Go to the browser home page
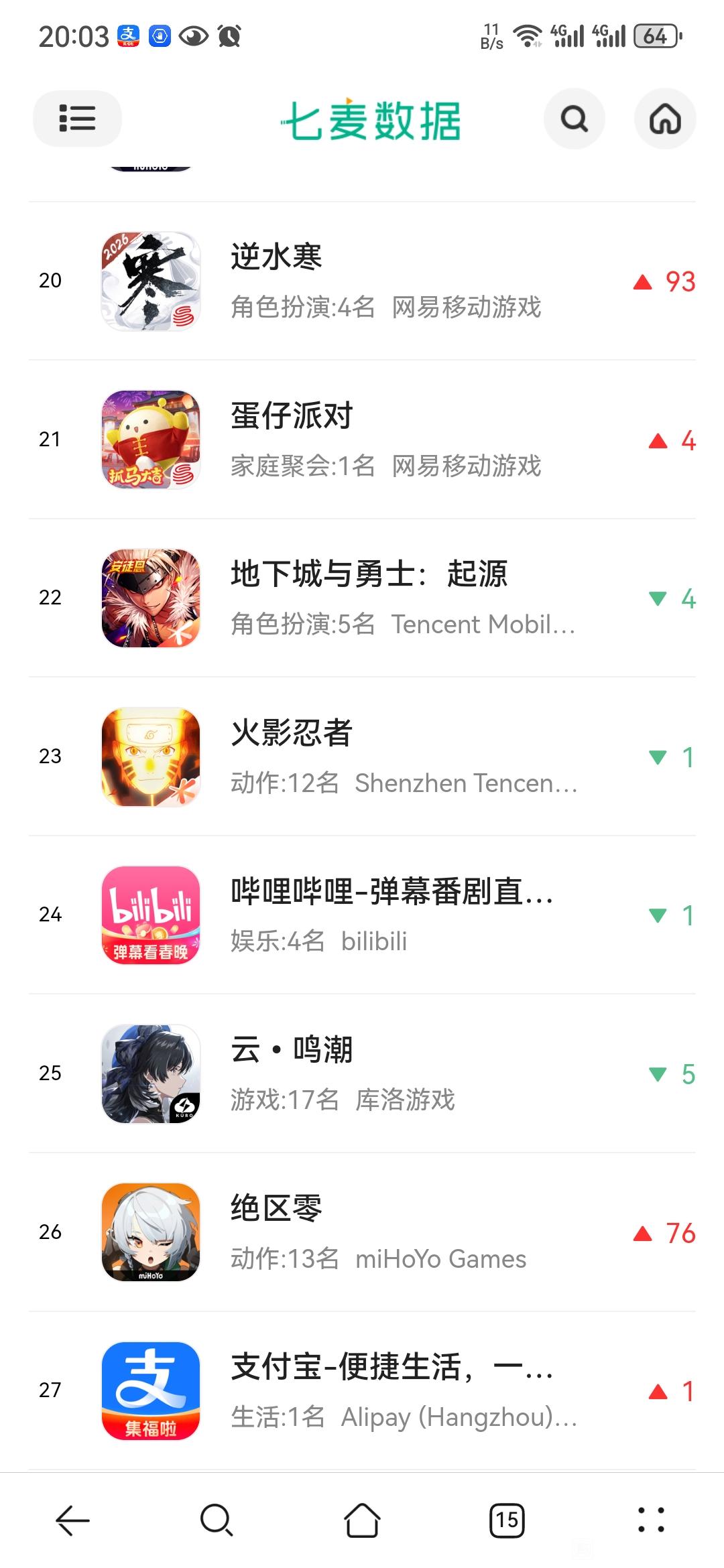This screenshot has width=724, height=1568. pos(362,1520)
